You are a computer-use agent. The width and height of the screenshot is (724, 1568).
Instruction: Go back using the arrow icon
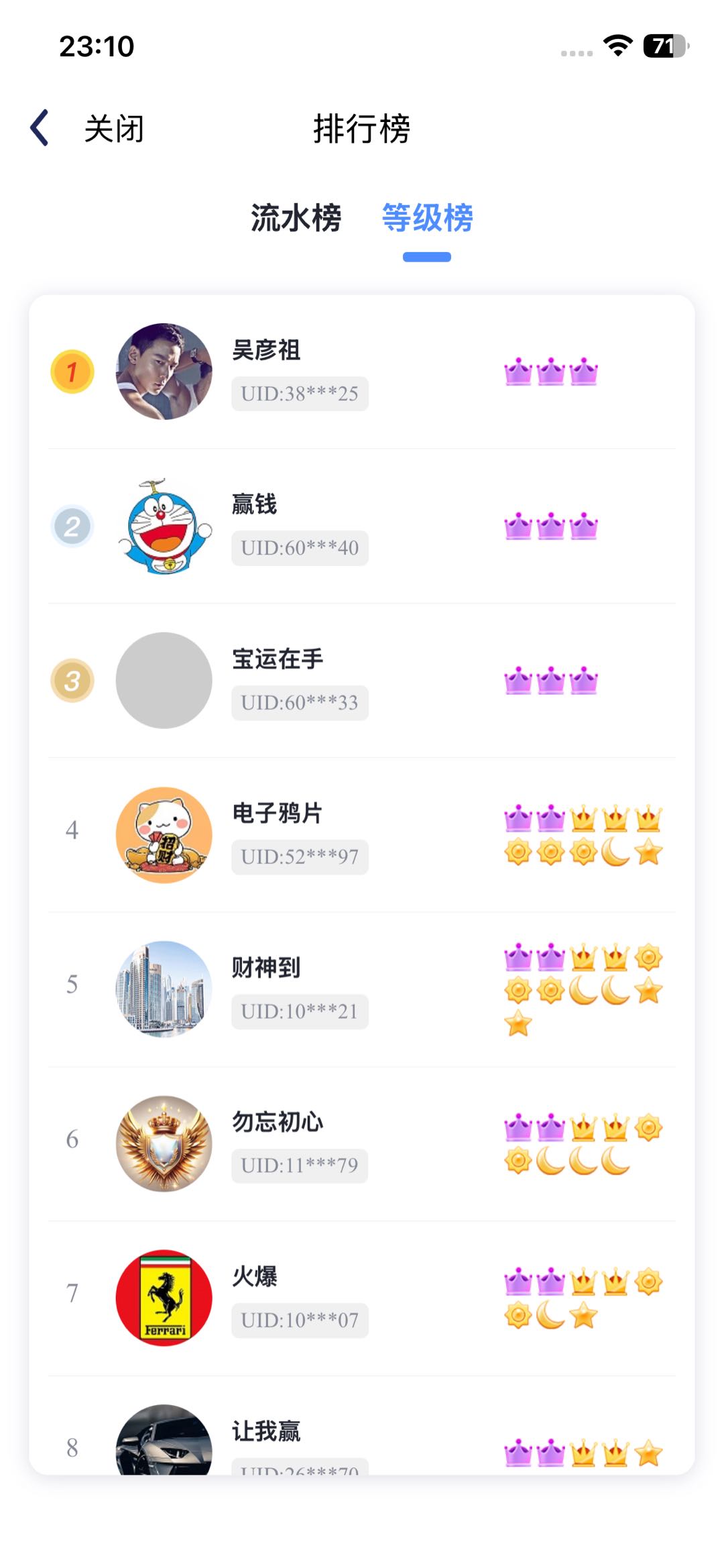40,127
